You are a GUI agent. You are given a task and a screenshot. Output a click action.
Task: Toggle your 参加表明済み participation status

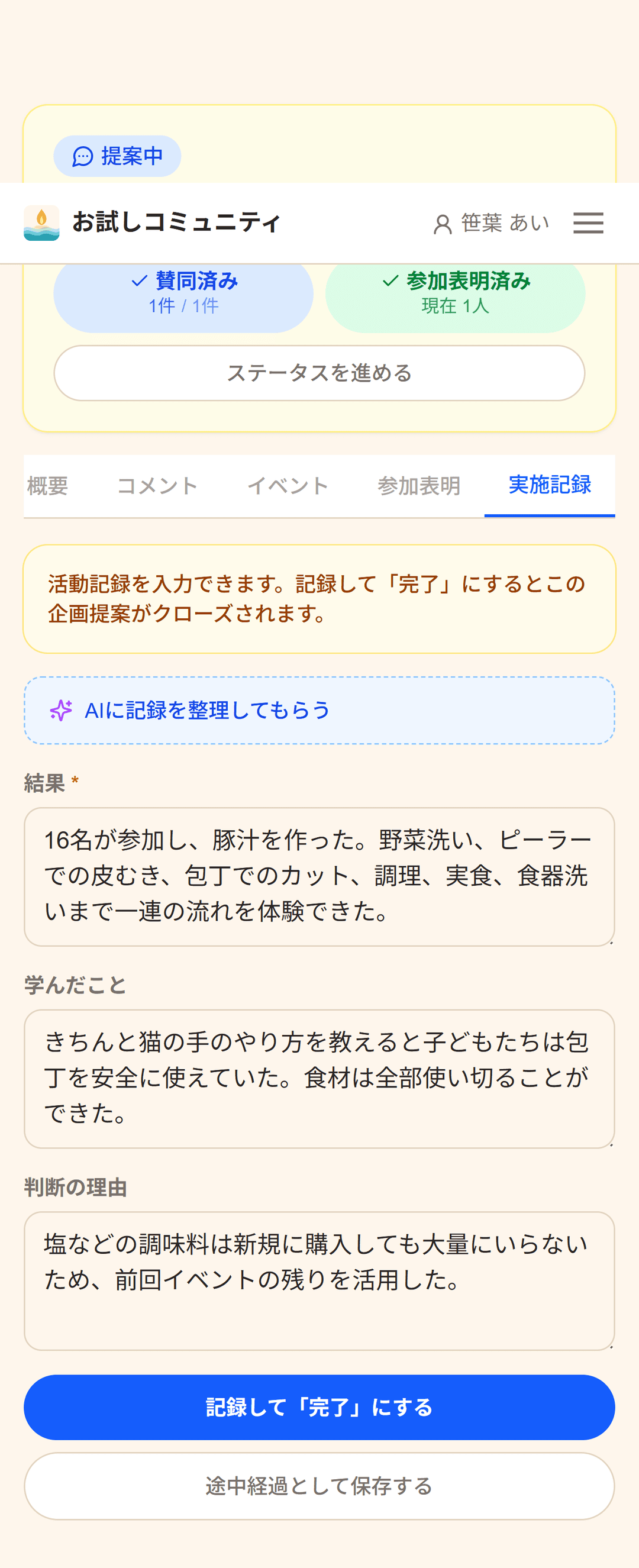click(454, 294)
